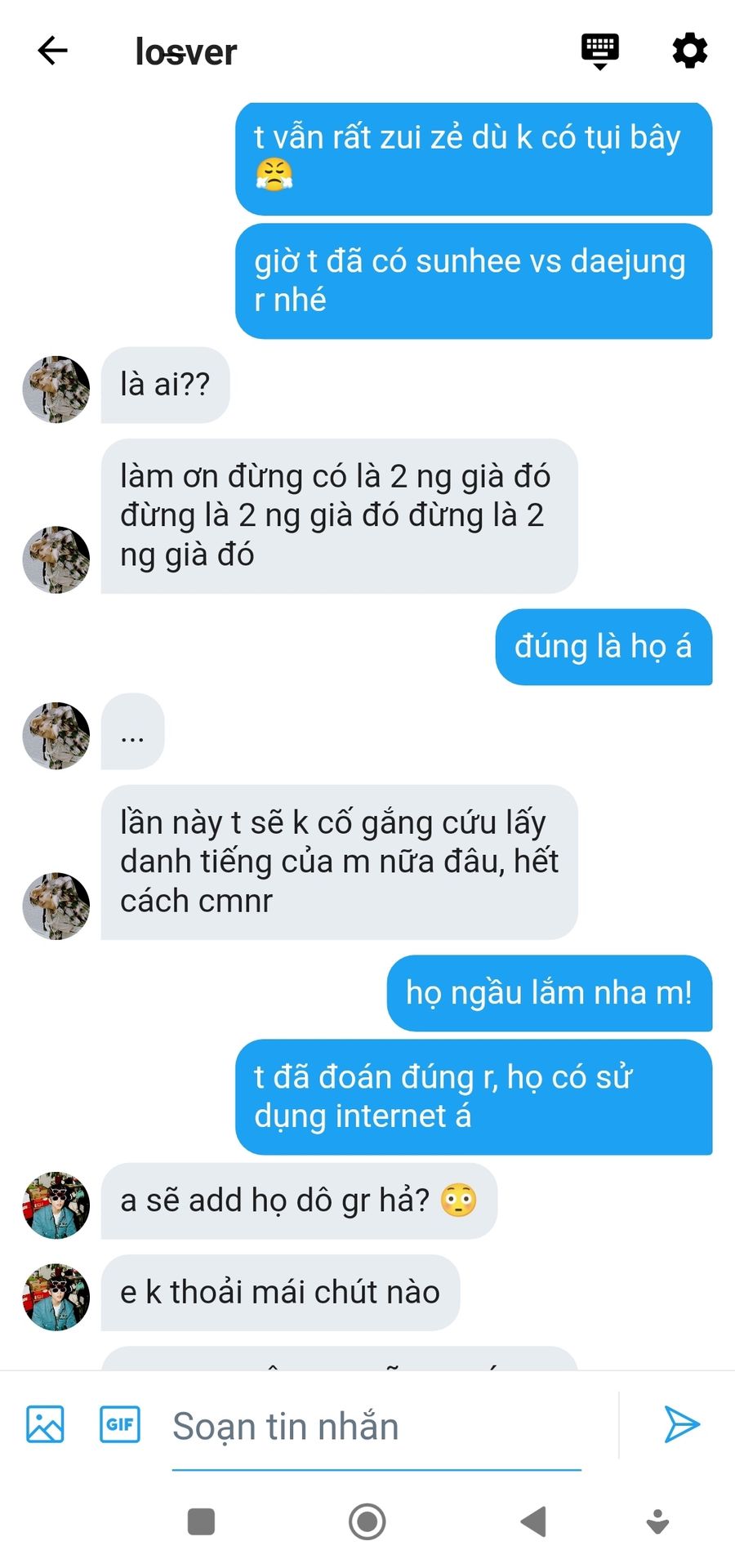Tap the system home button
The width and height of the screenshot is (735, 1568).
coord(367,1521)
